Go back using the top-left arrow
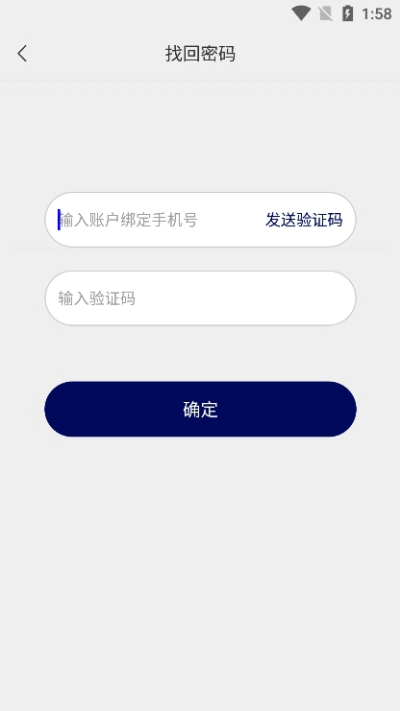Viewport: 400px width, 711px height. [x=22, y=54]
